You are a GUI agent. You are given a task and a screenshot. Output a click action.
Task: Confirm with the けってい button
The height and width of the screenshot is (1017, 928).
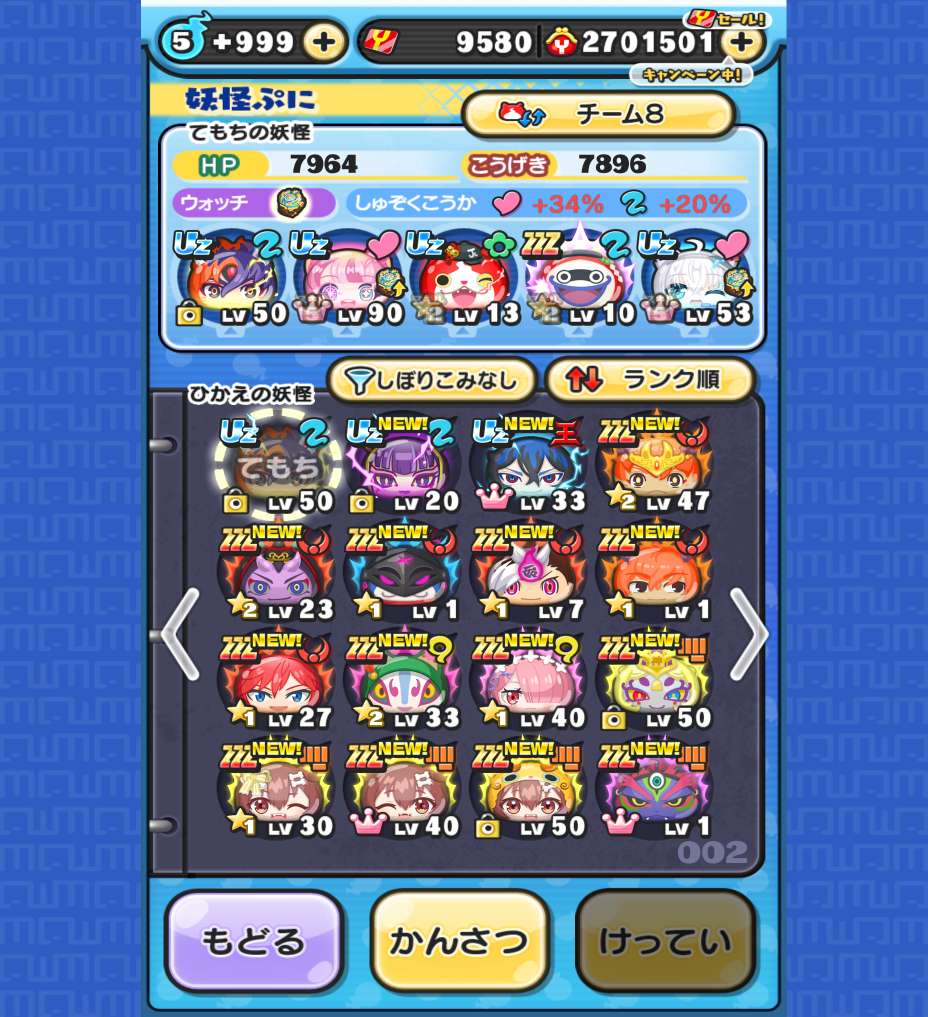tap(665, 940)
